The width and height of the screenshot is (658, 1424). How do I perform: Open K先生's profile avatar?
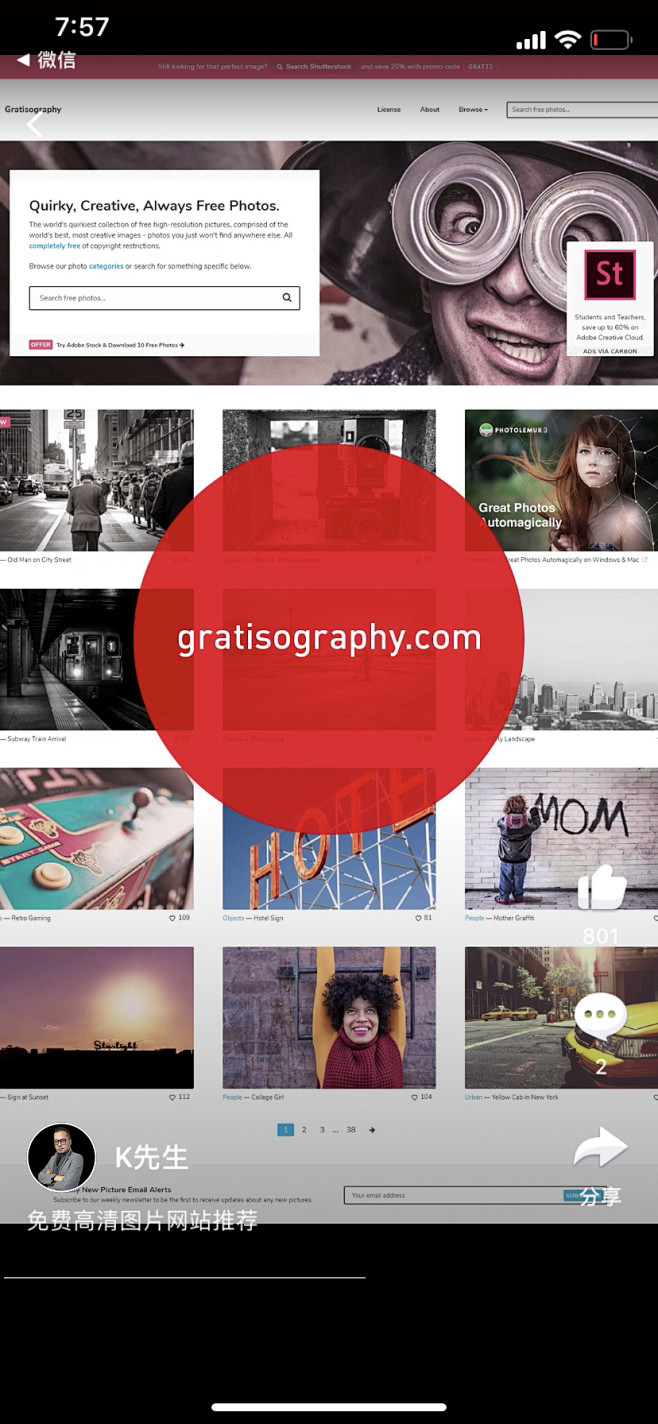(61, 1157)
